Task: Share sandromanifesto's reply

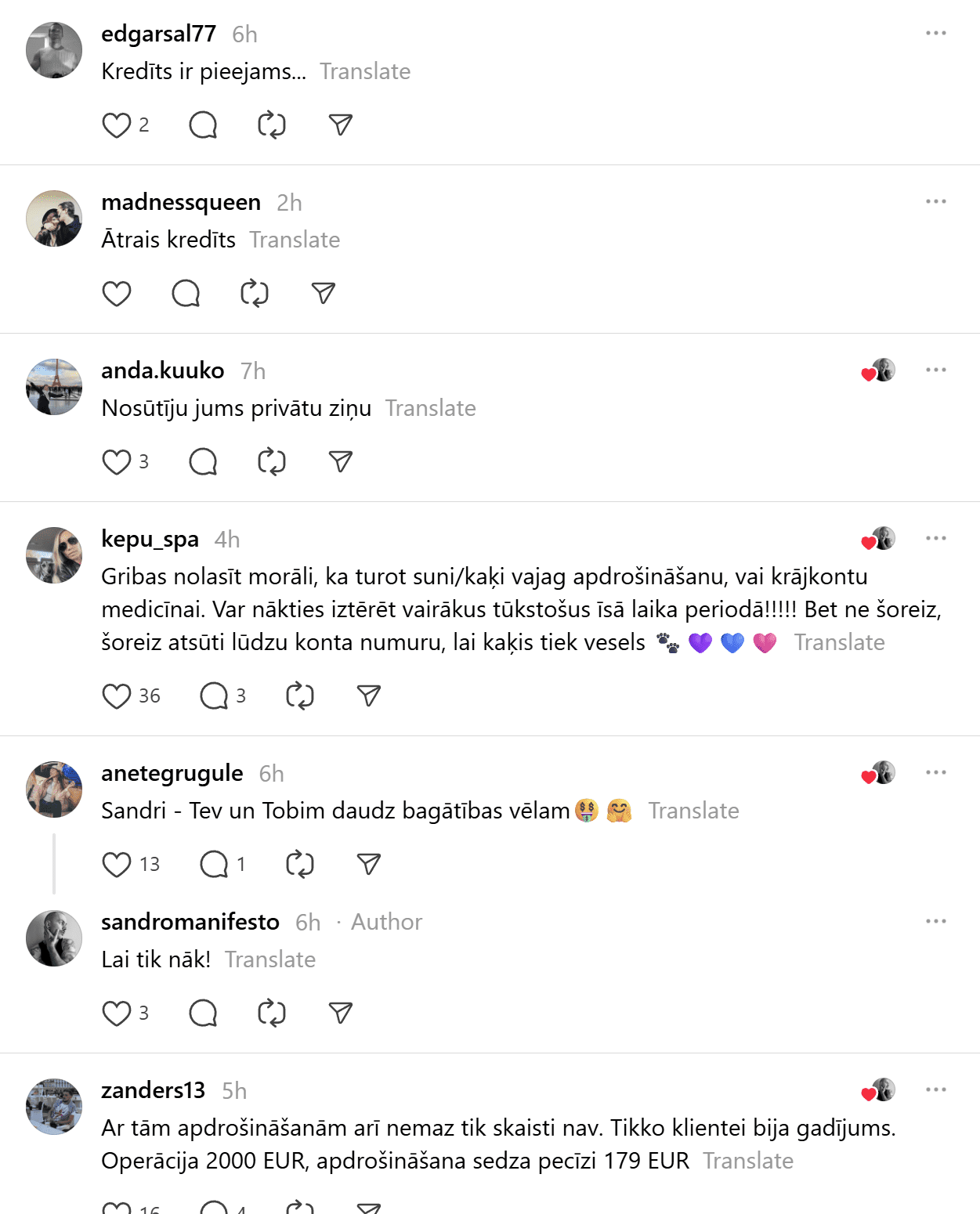Action: click(341, 1013)
